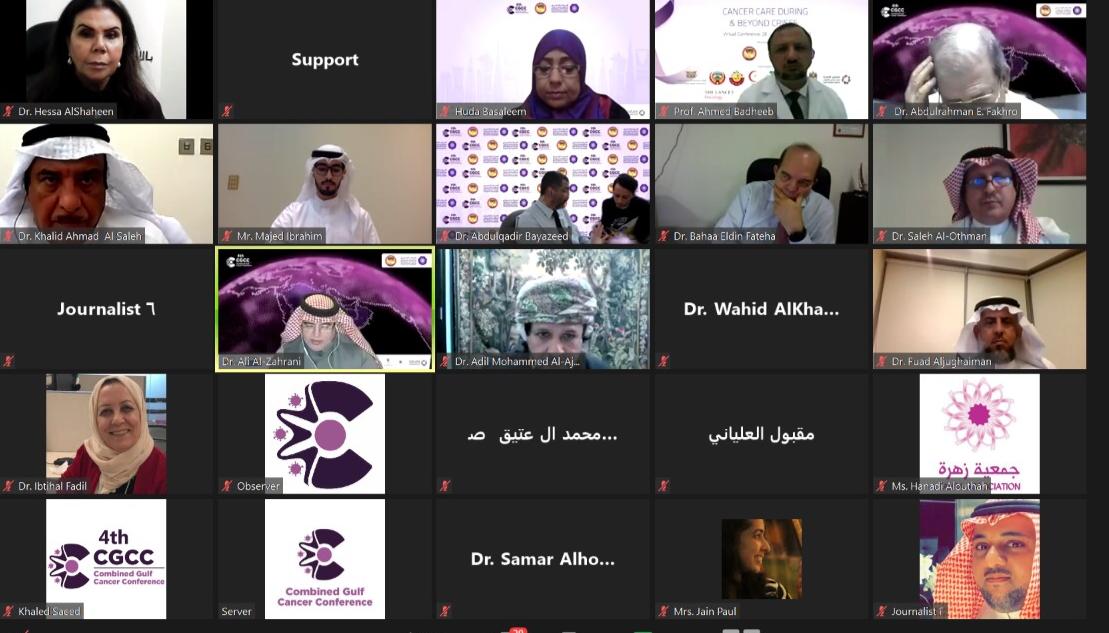1109x633 pixels.
Task: Open Huda Basaleem's video tile
Action: click(543, 60)
